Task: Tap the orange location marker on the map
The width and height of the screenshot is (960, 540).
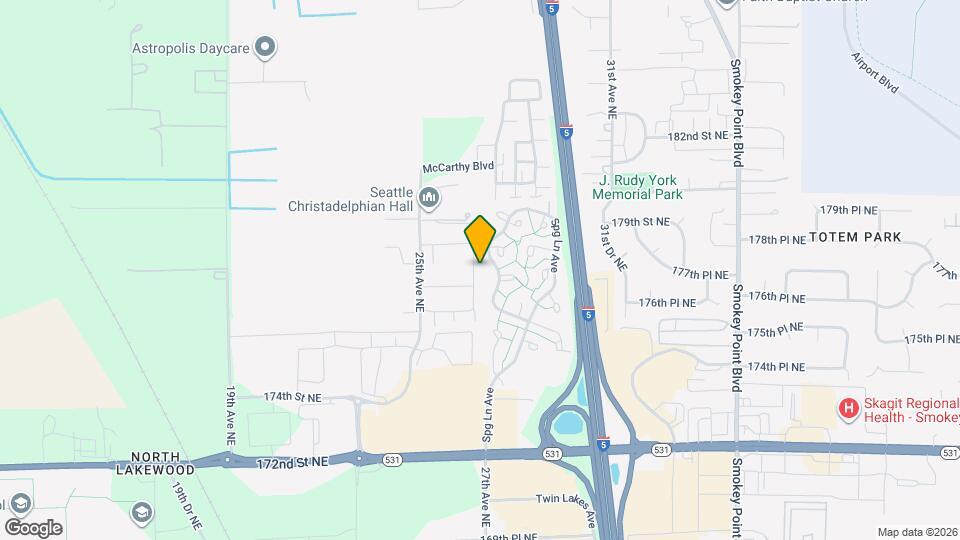Action: (x=479, y=239)
